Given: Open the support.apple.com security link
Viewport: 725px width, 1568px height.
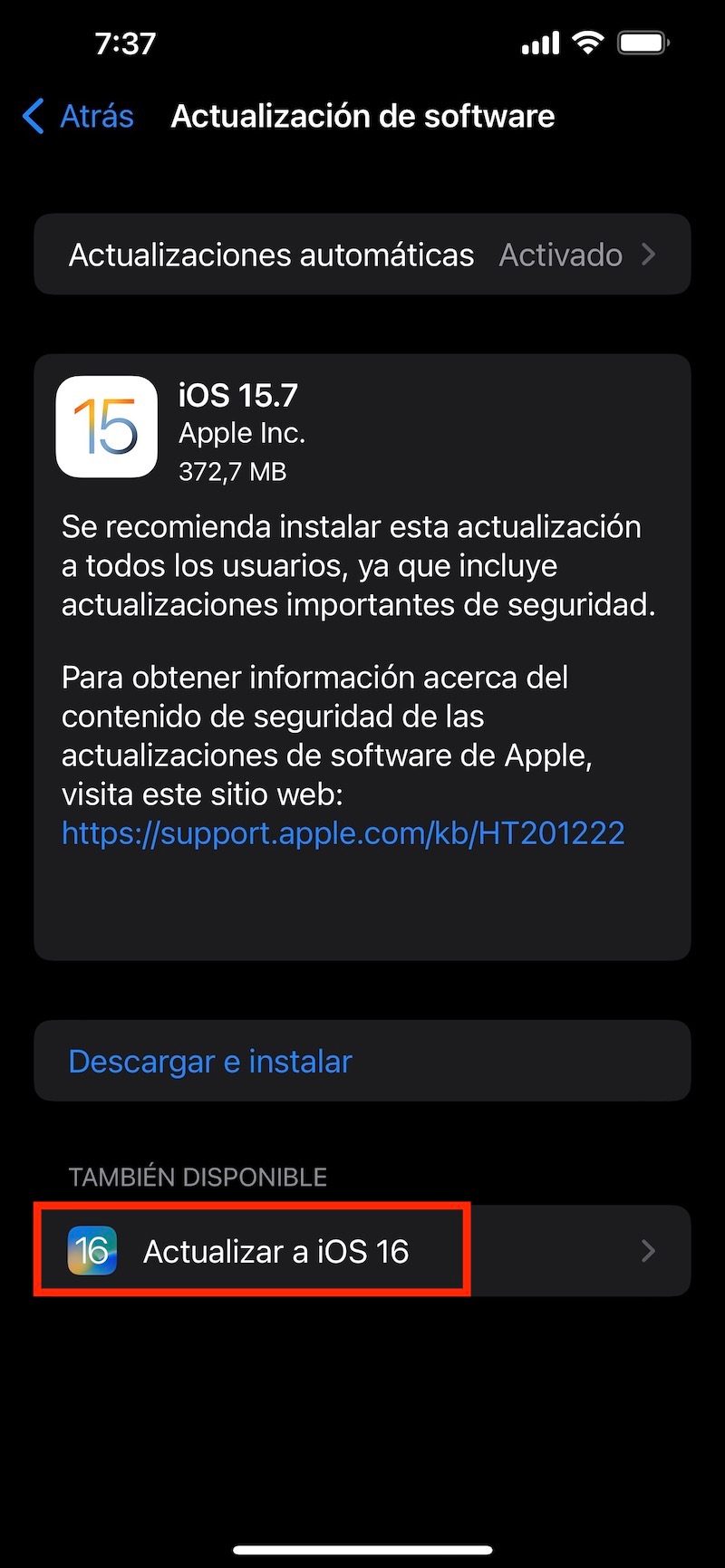Looking at the screenshot, I should tap(343, 832).
